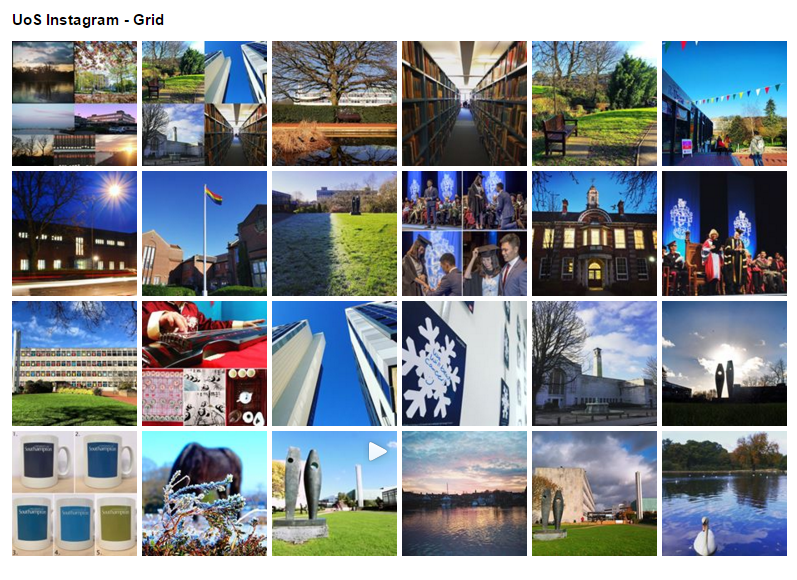797x580 pixels.
Task: Open the bare tree reflected in pond photo
Action: 334,103
